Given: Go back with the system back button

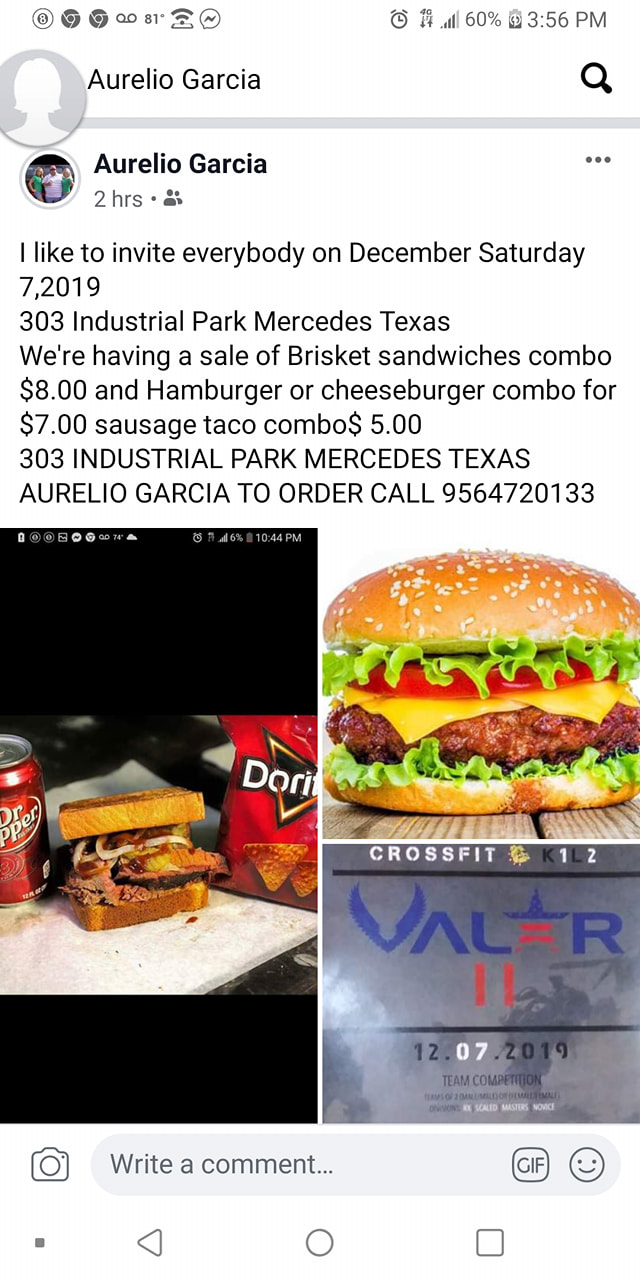Looking at the screenshot, I should click(149, 1242).
